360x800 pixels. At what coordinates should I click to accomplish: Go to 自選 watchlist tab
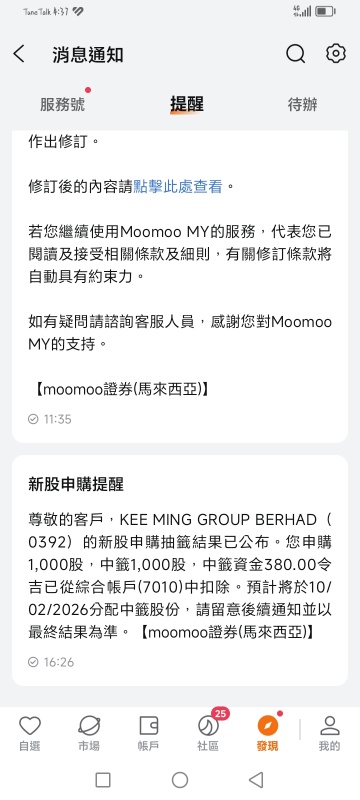[x=30, y=734]
